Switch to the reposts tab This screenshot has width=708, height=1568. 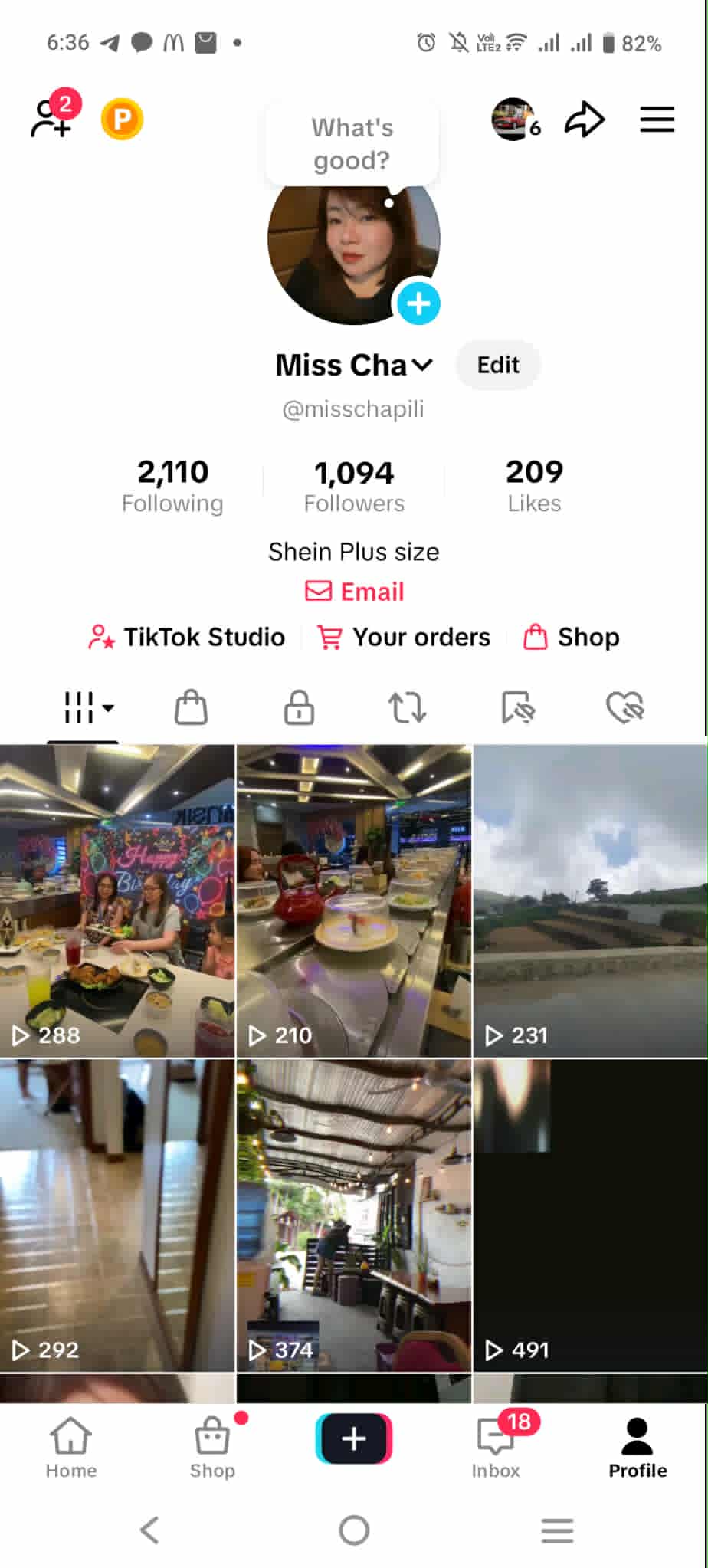point(407,707)
